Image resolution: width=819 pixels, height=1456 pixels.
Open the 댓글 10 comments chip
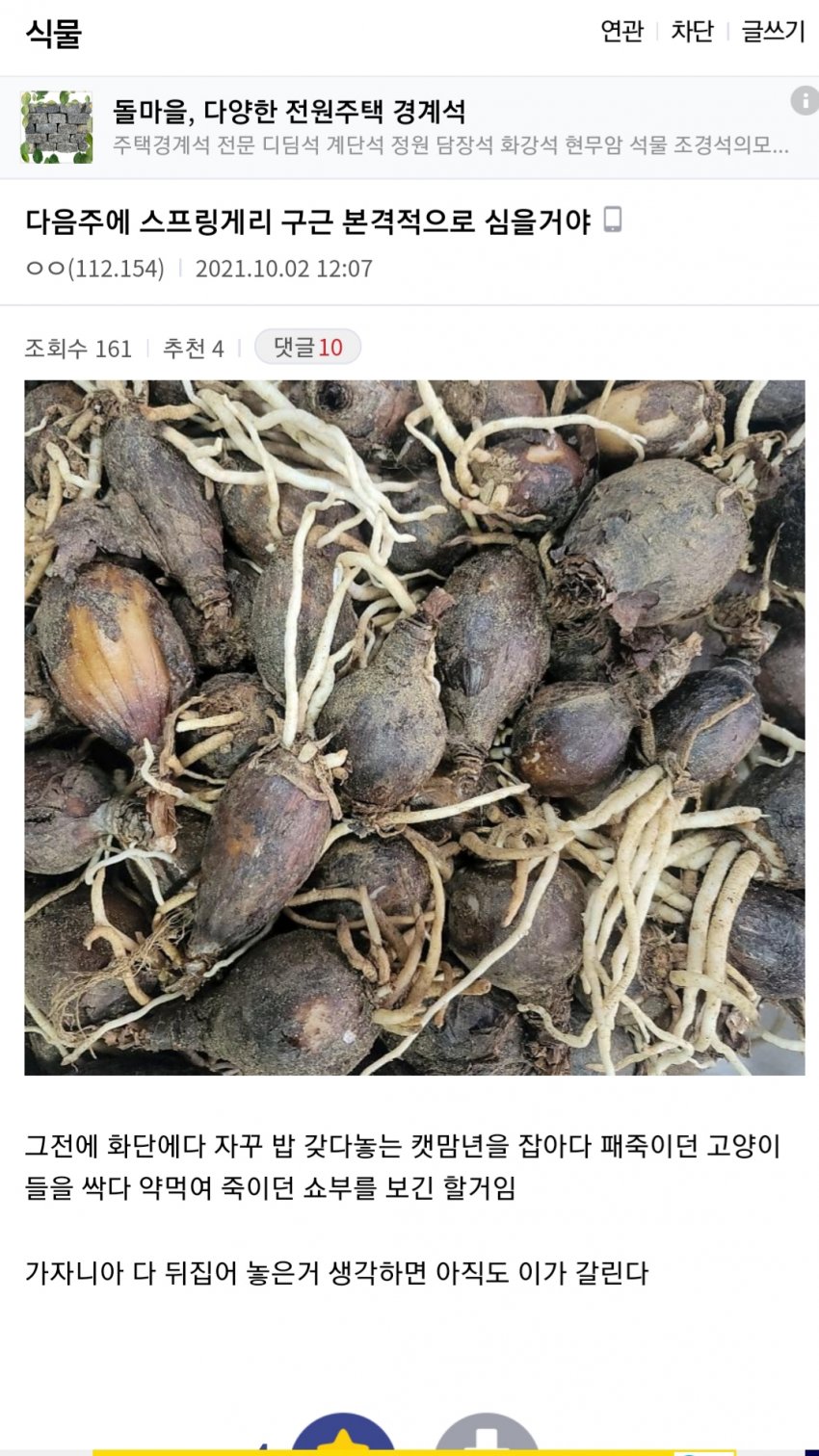coord(307,348)
